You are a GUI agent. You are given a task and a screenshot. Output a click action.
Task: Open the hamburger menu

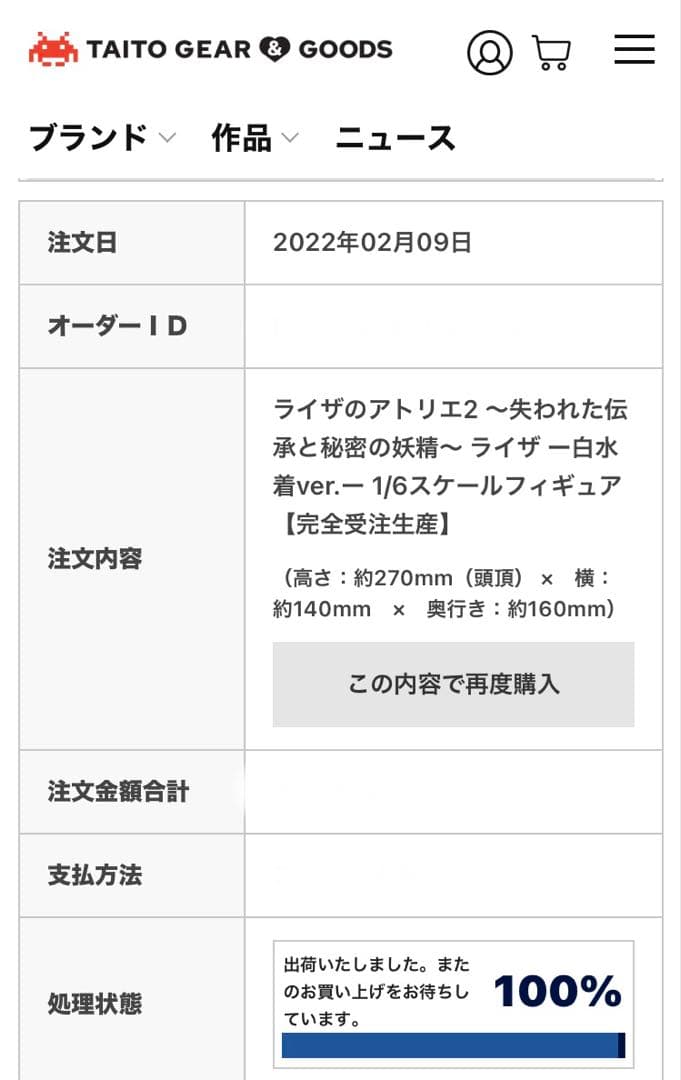634,49
